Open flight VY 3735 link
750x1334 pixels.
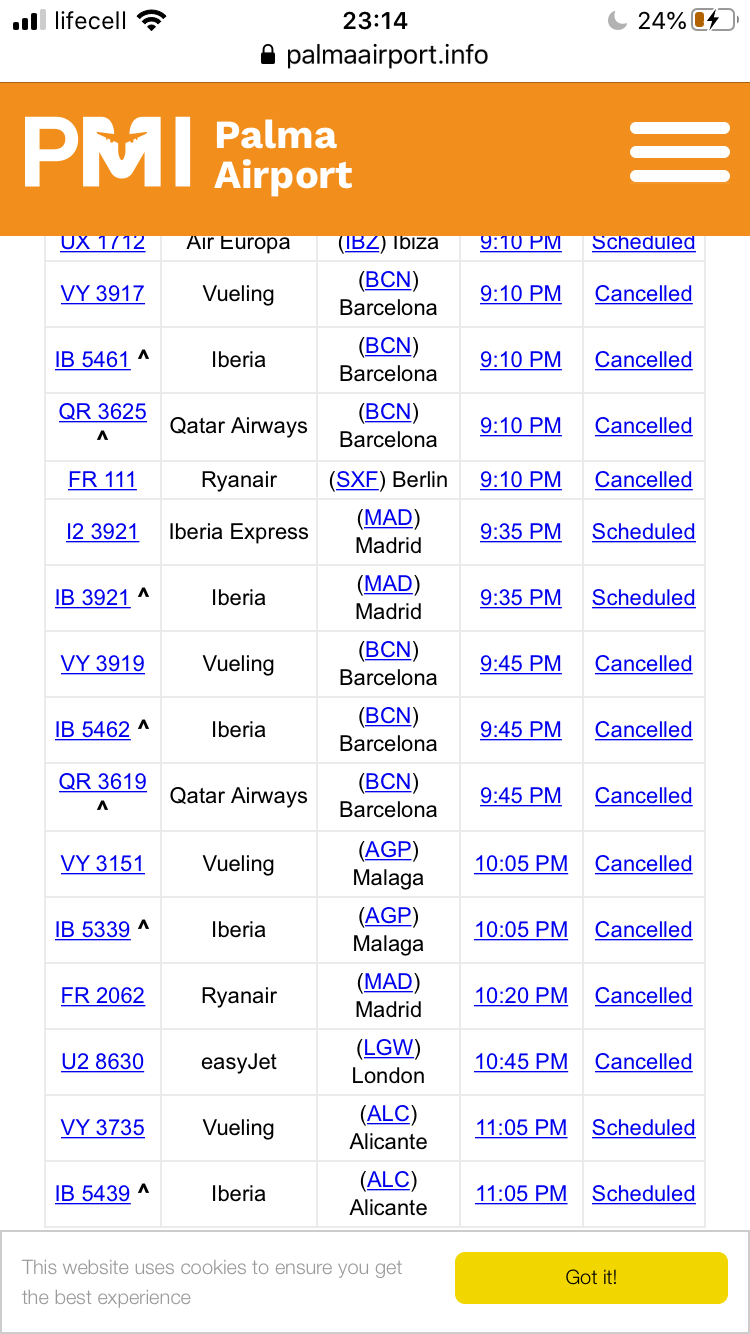click(103, 1128)
